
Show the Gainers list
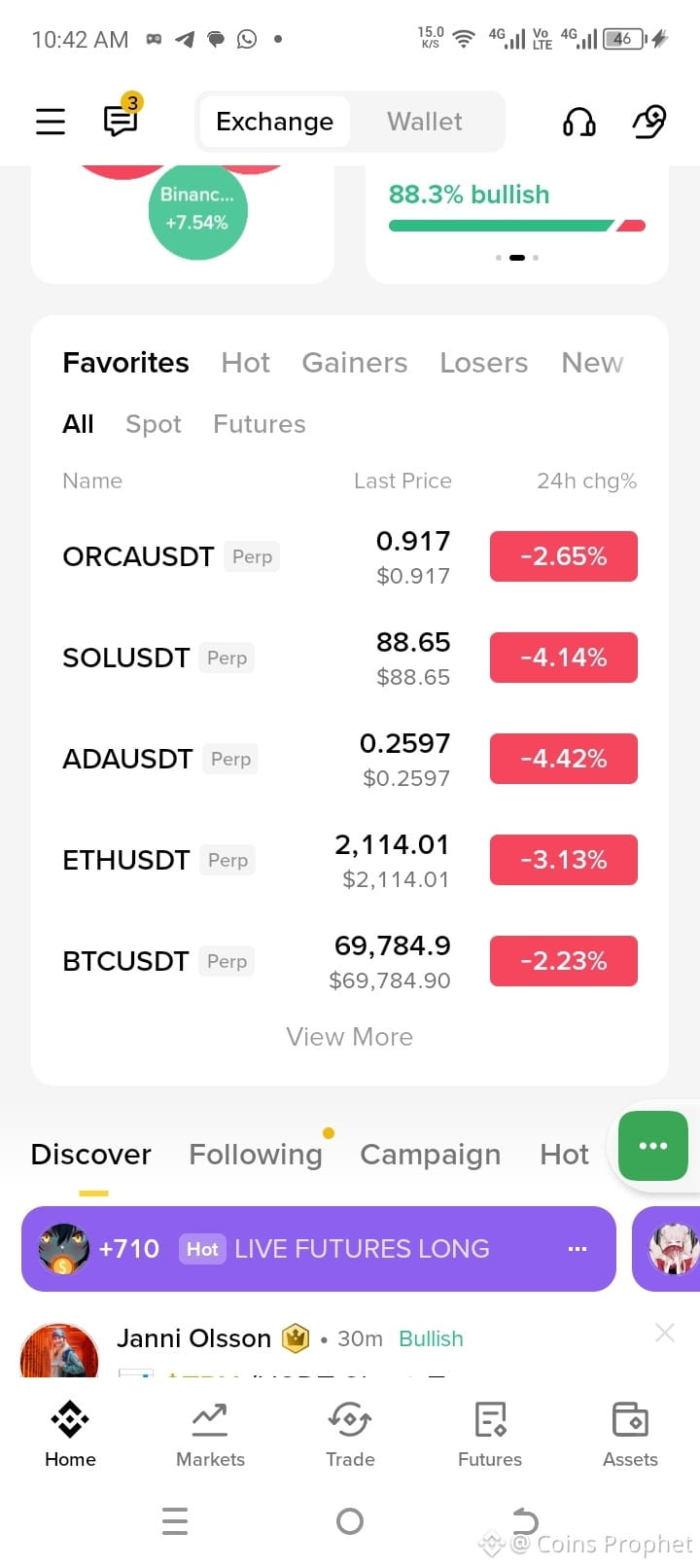click(x=355, y=363)
